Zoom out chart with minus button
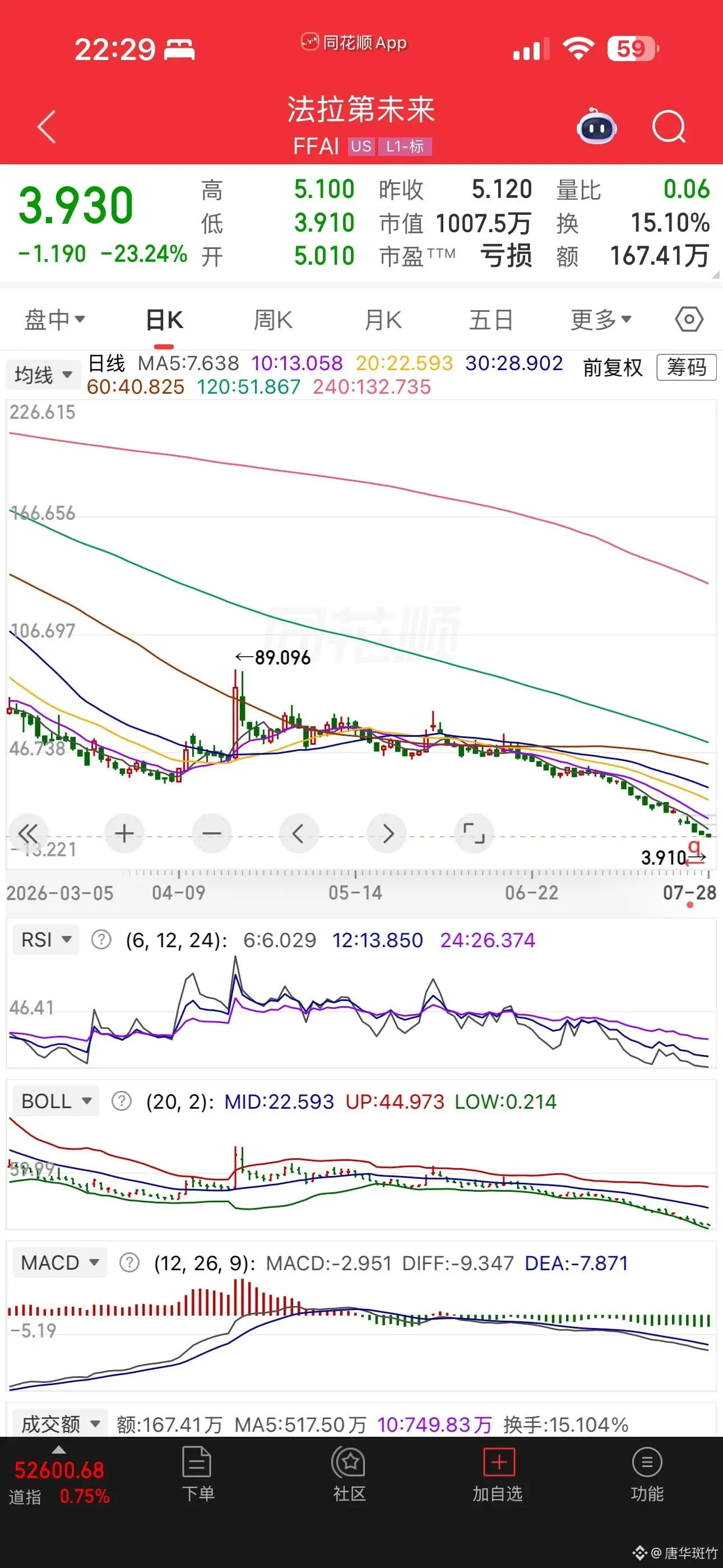The height and width of the screenshot is (1568, 723). point(212,833)
